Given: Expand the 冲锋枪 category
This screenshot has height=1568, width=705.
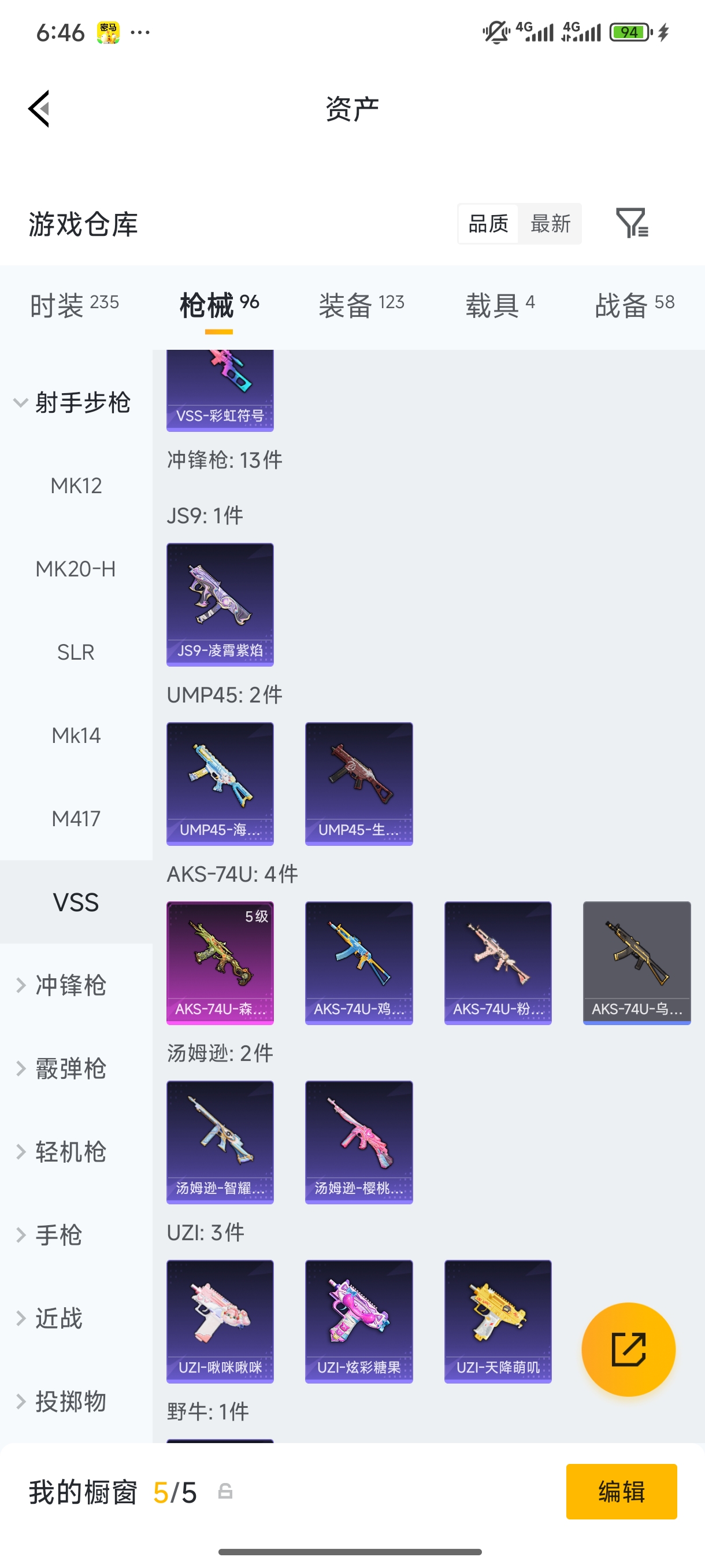Looking at the screenshot, I should (x=70, y=985).
